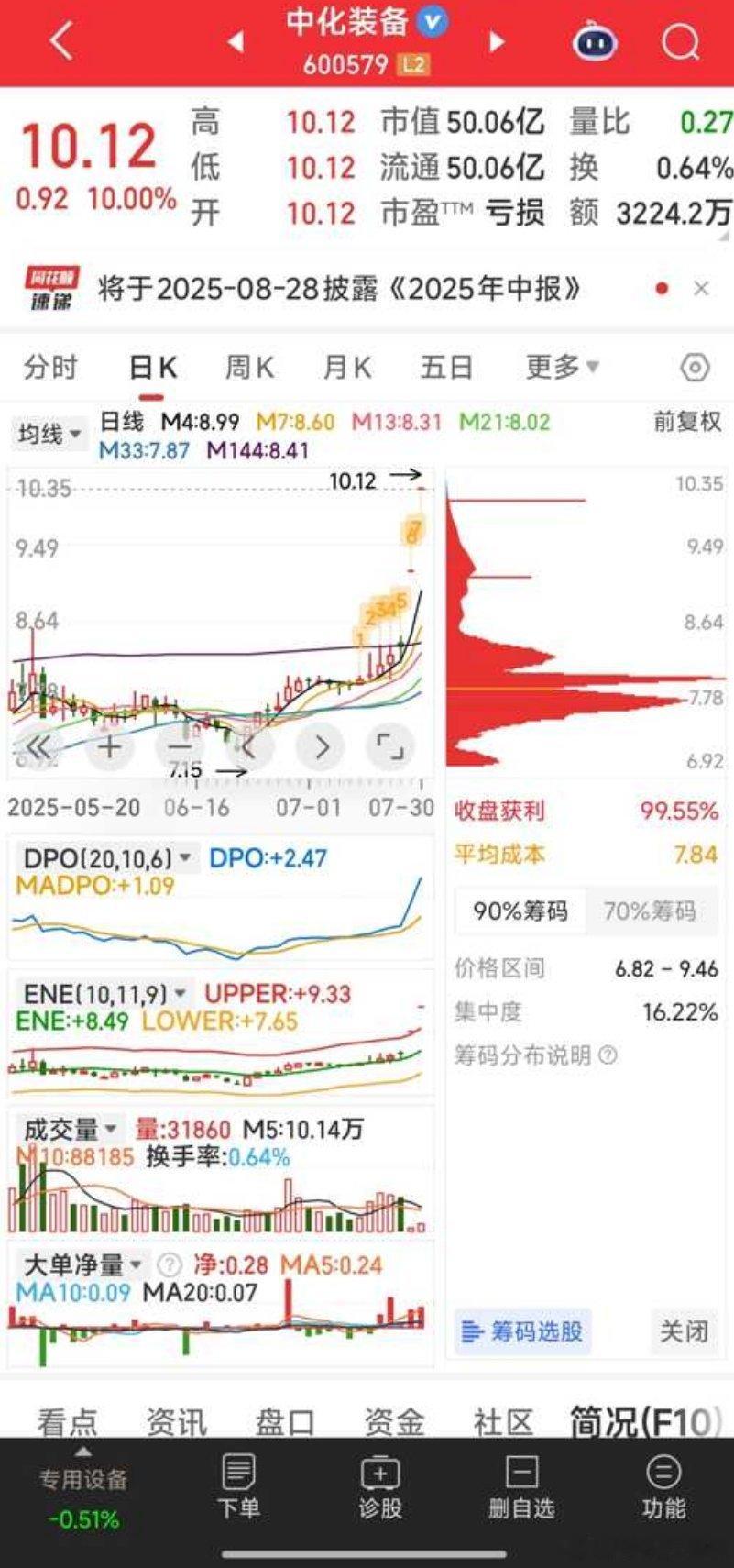Switch to the next stock
Viewport: 734px width, 1568px height.
(497, 41)
